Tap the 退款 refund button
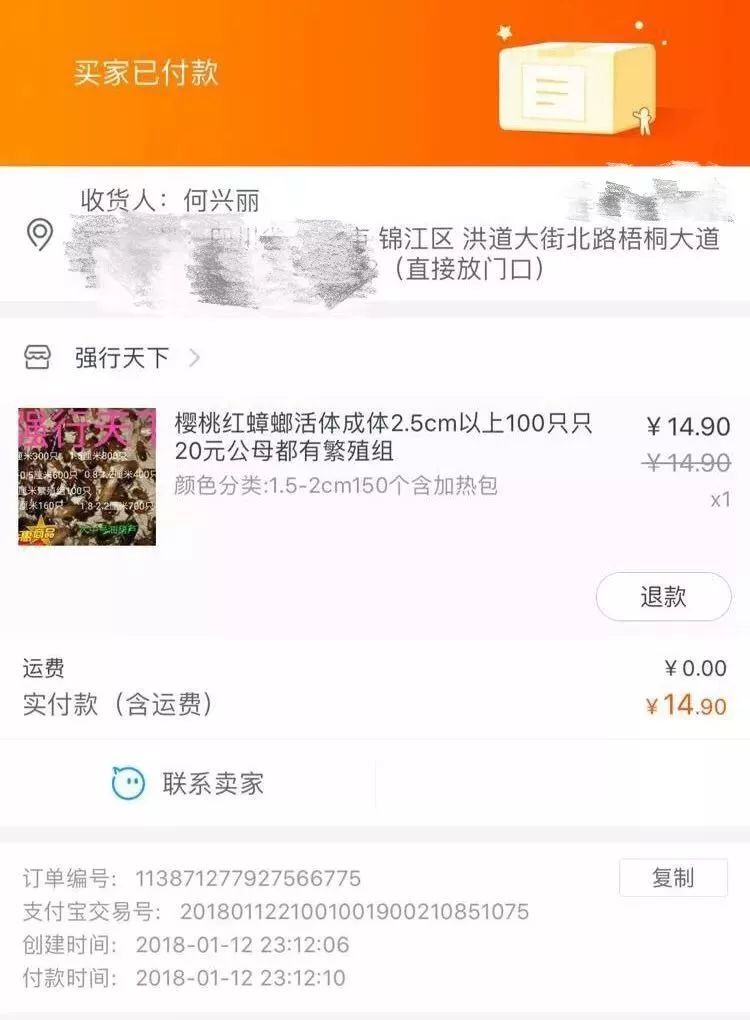 click(663, 597)
